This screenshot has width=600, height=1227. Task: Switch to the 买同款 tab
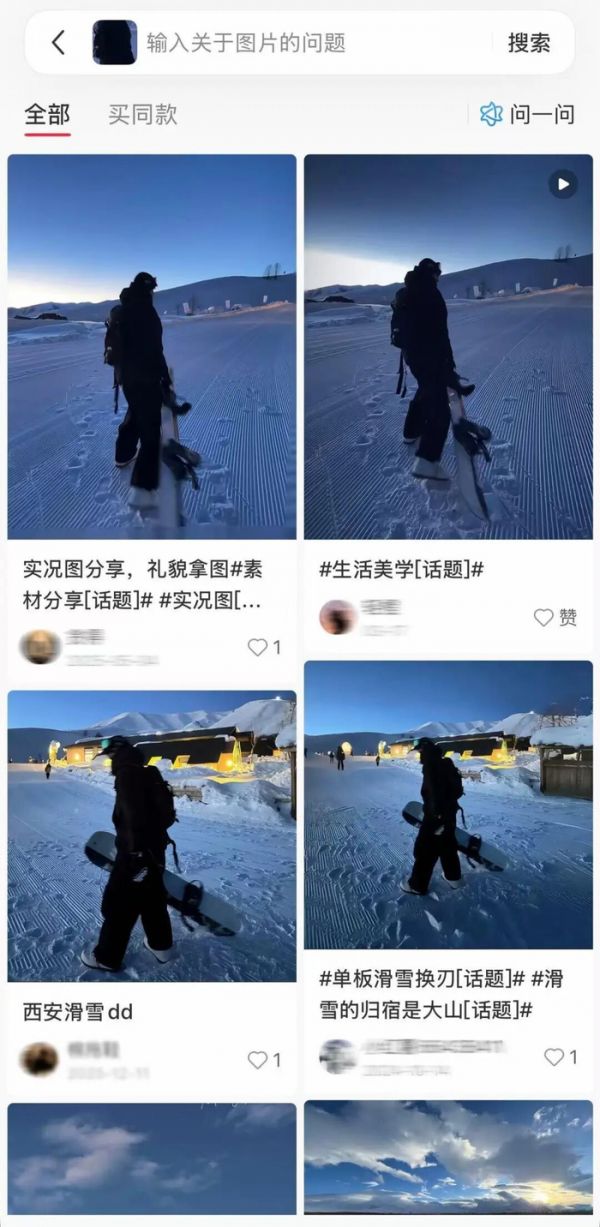point(142,114)
